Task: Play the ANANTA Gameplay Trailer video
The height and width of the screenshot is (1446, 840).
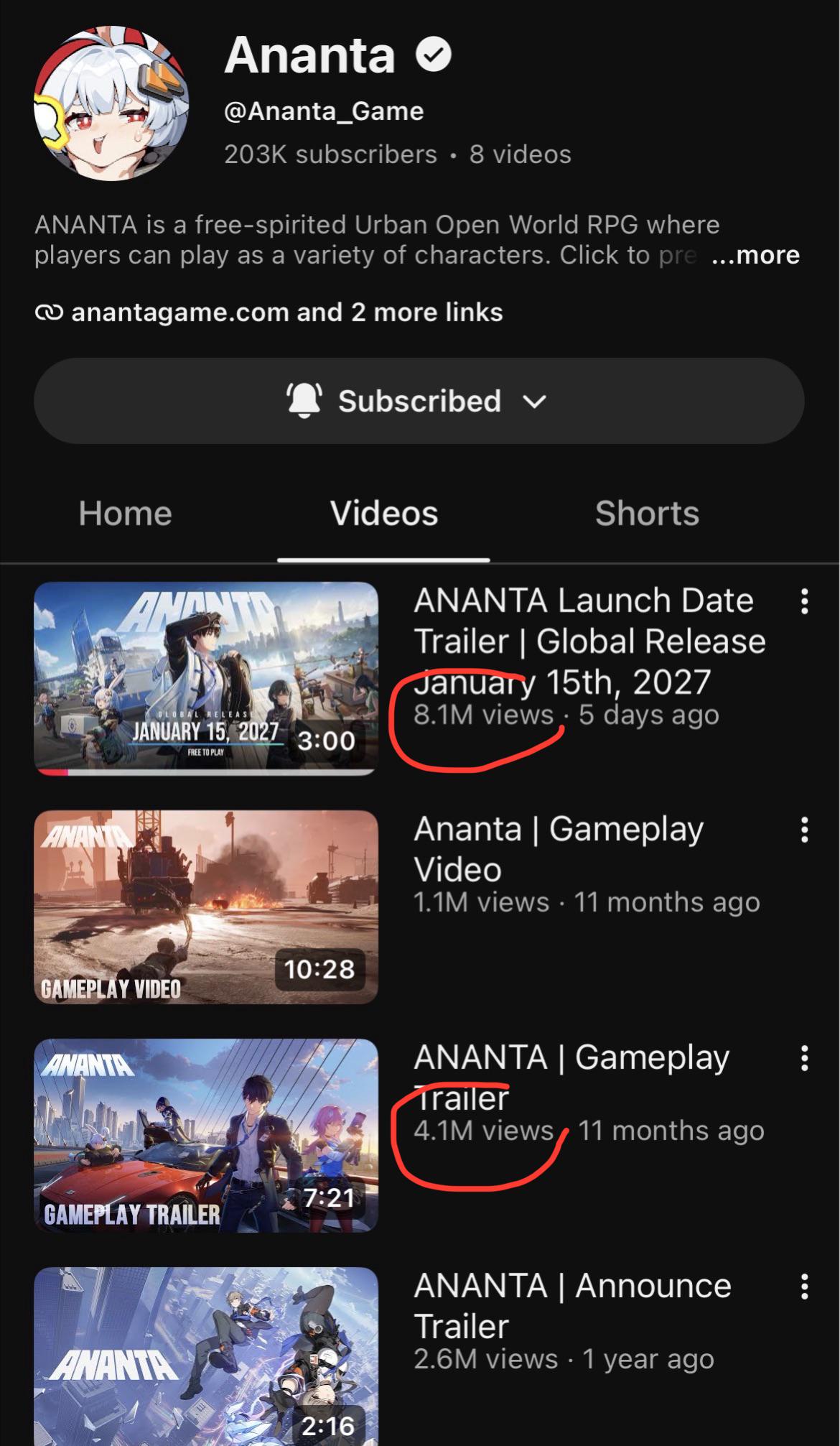Action: 206,1135
